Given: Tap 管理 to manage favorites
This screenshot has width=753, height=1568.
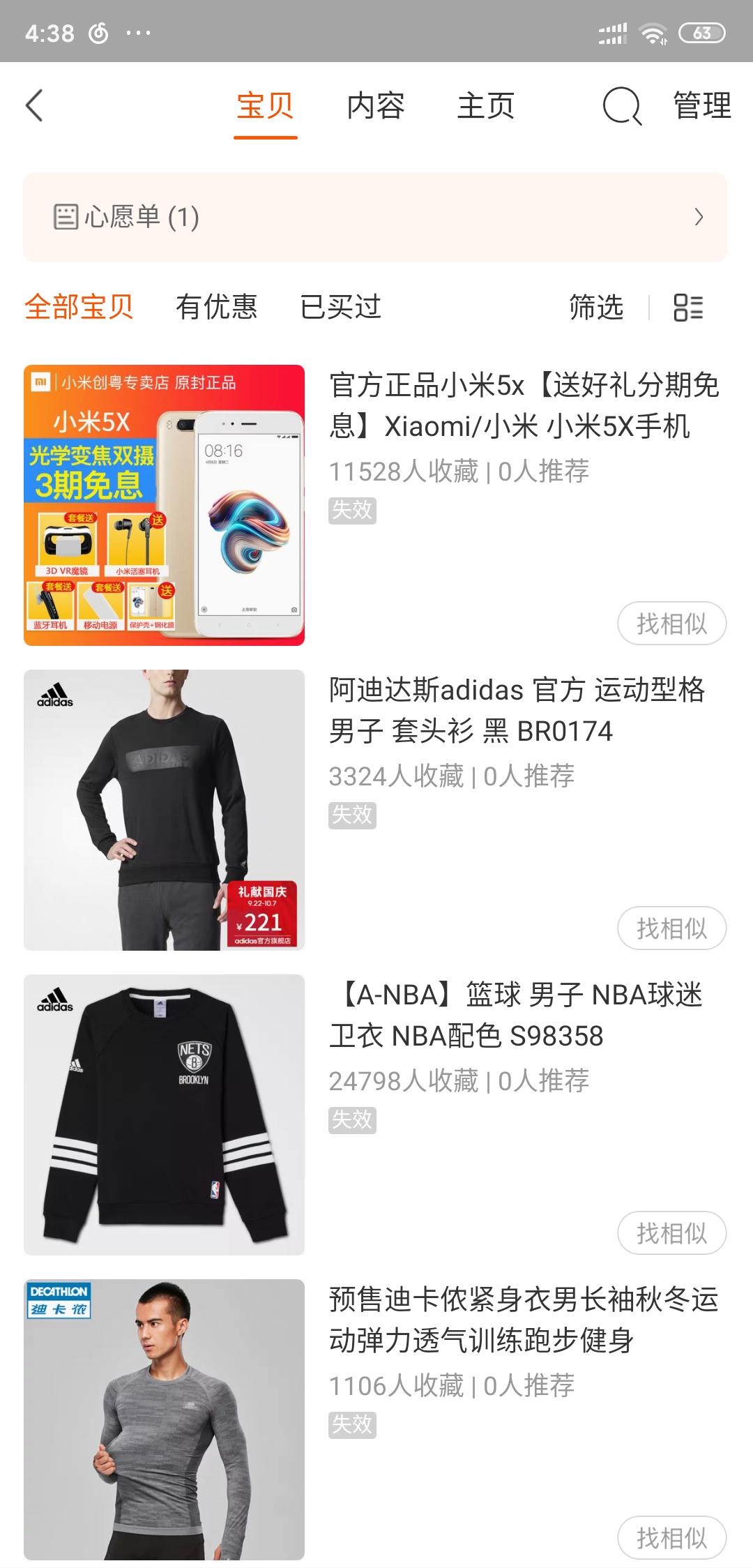Looking at the screenshot, I should 701,106.
